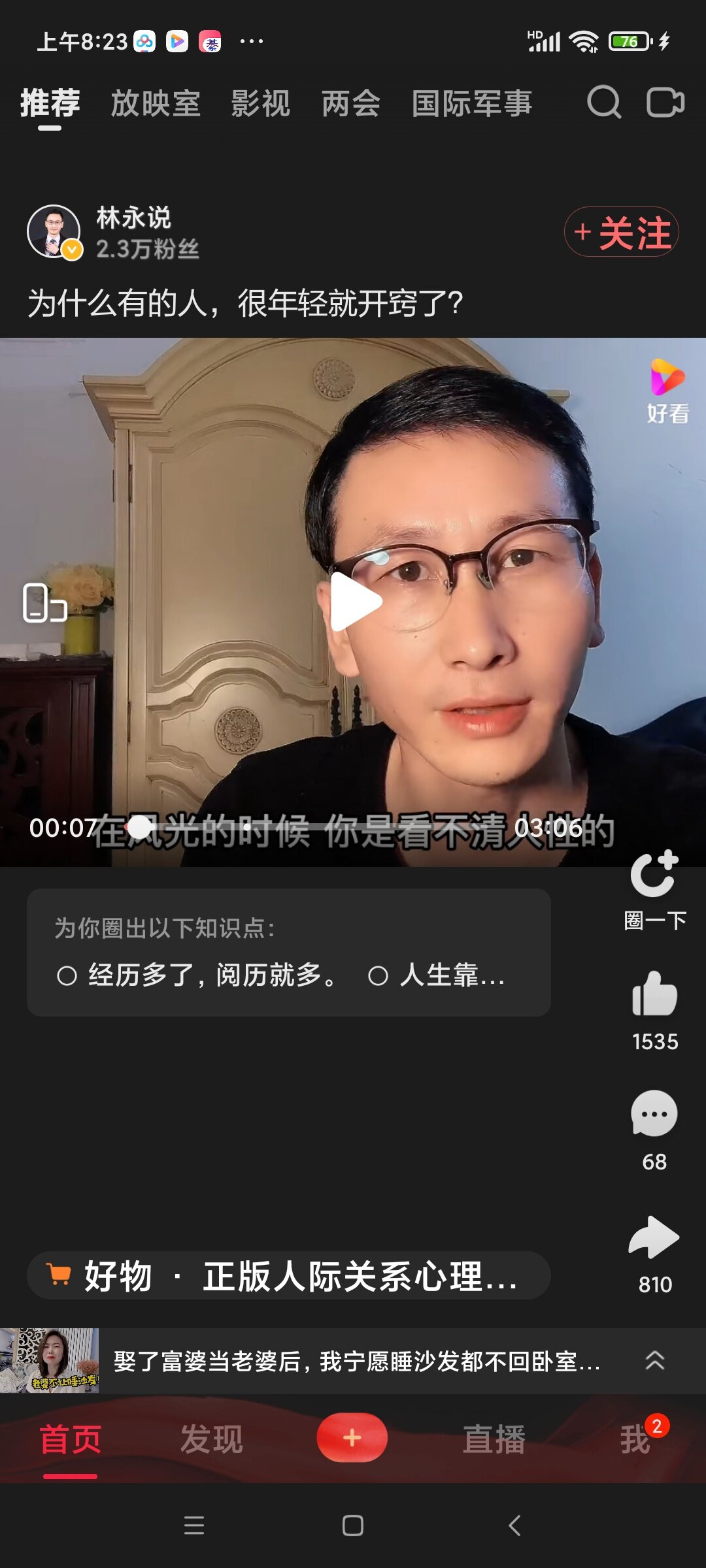This screenshot has width=706, height=1568.
Task: Switch to the 发现 tab
Action: coord(211,1439)
